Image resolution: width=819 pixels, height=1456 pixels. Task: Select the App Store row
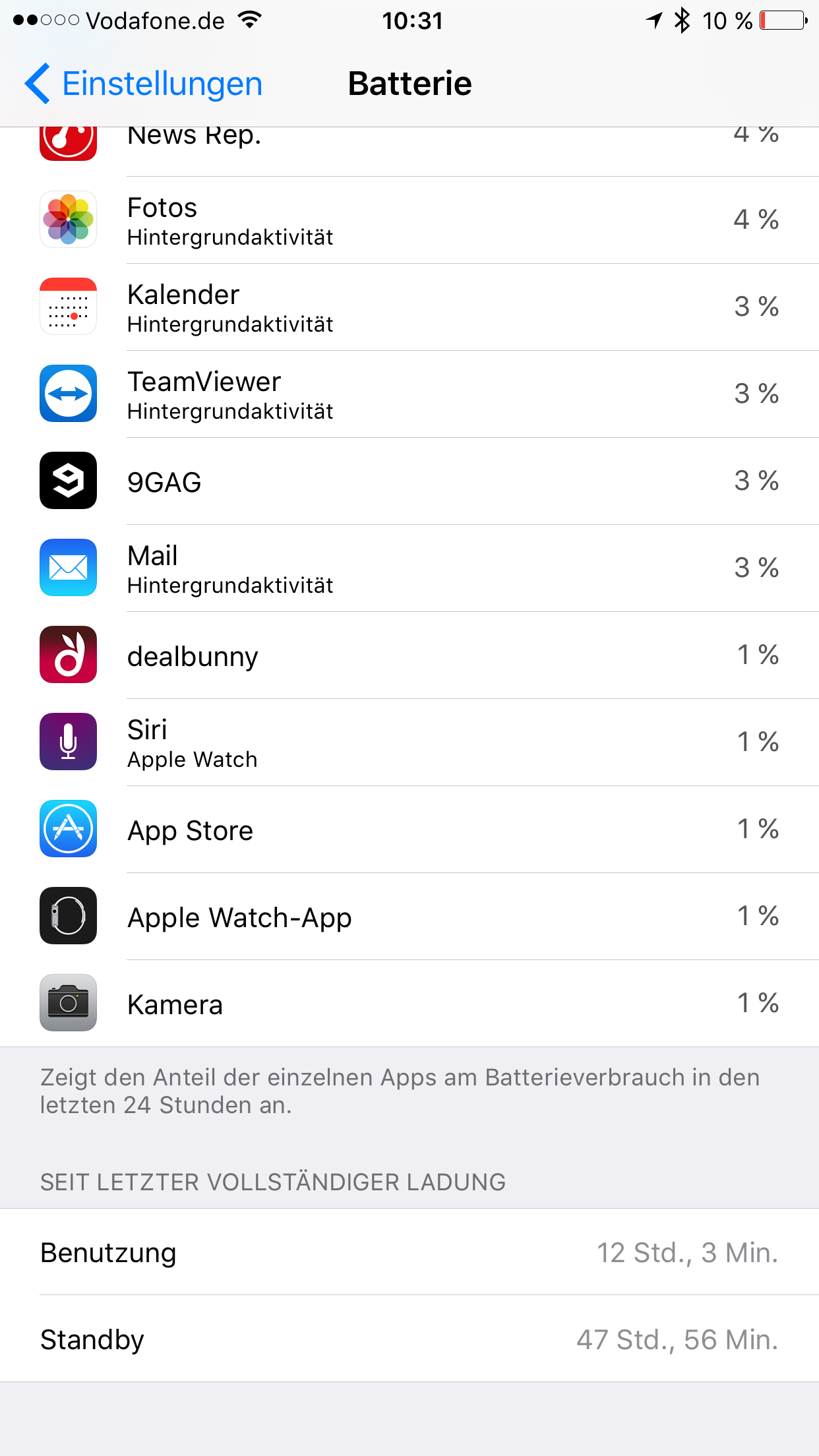coord(409,830)
